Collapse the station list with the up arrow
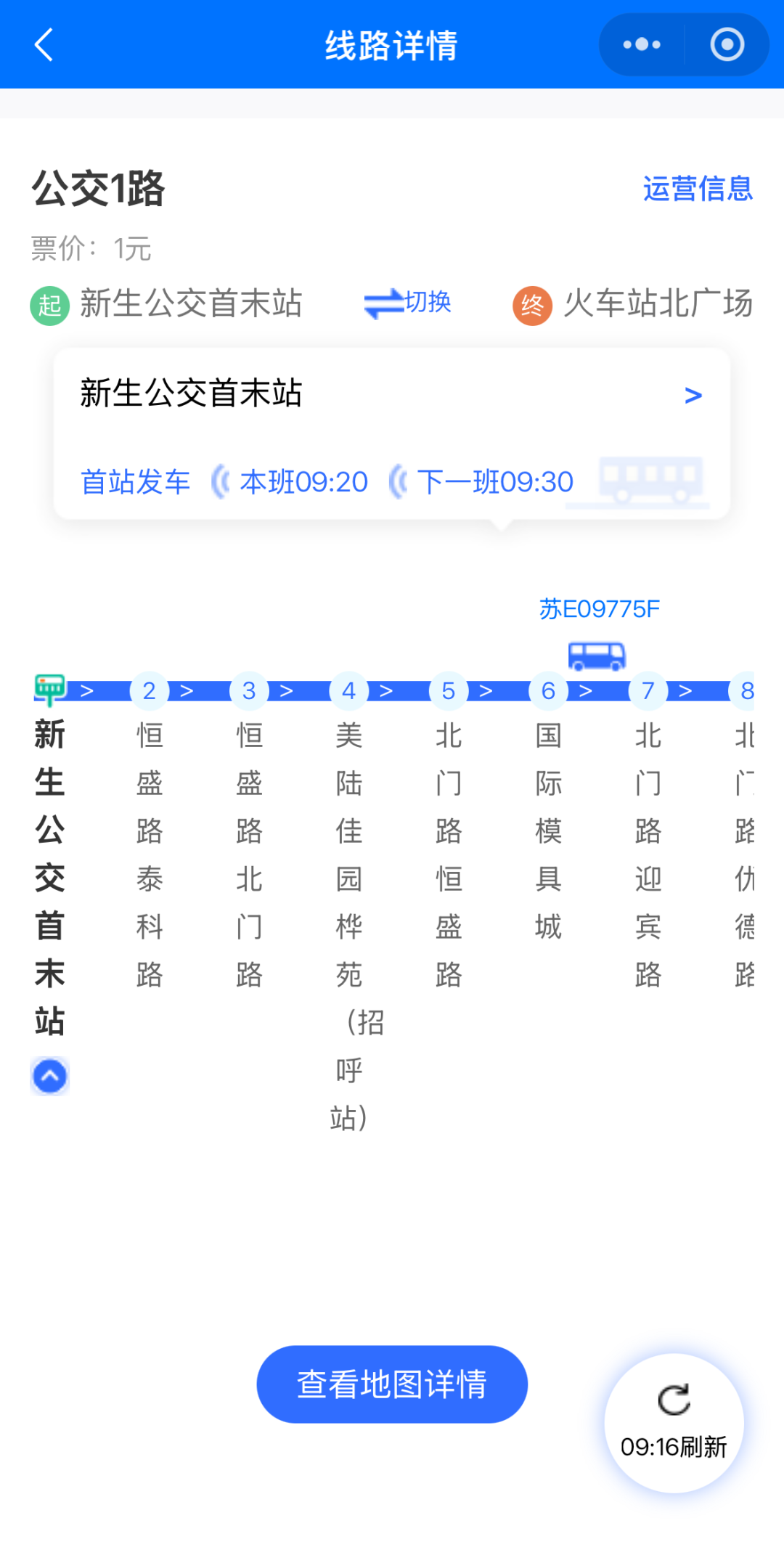The image size is (784, 1563). coord(50,1076)
